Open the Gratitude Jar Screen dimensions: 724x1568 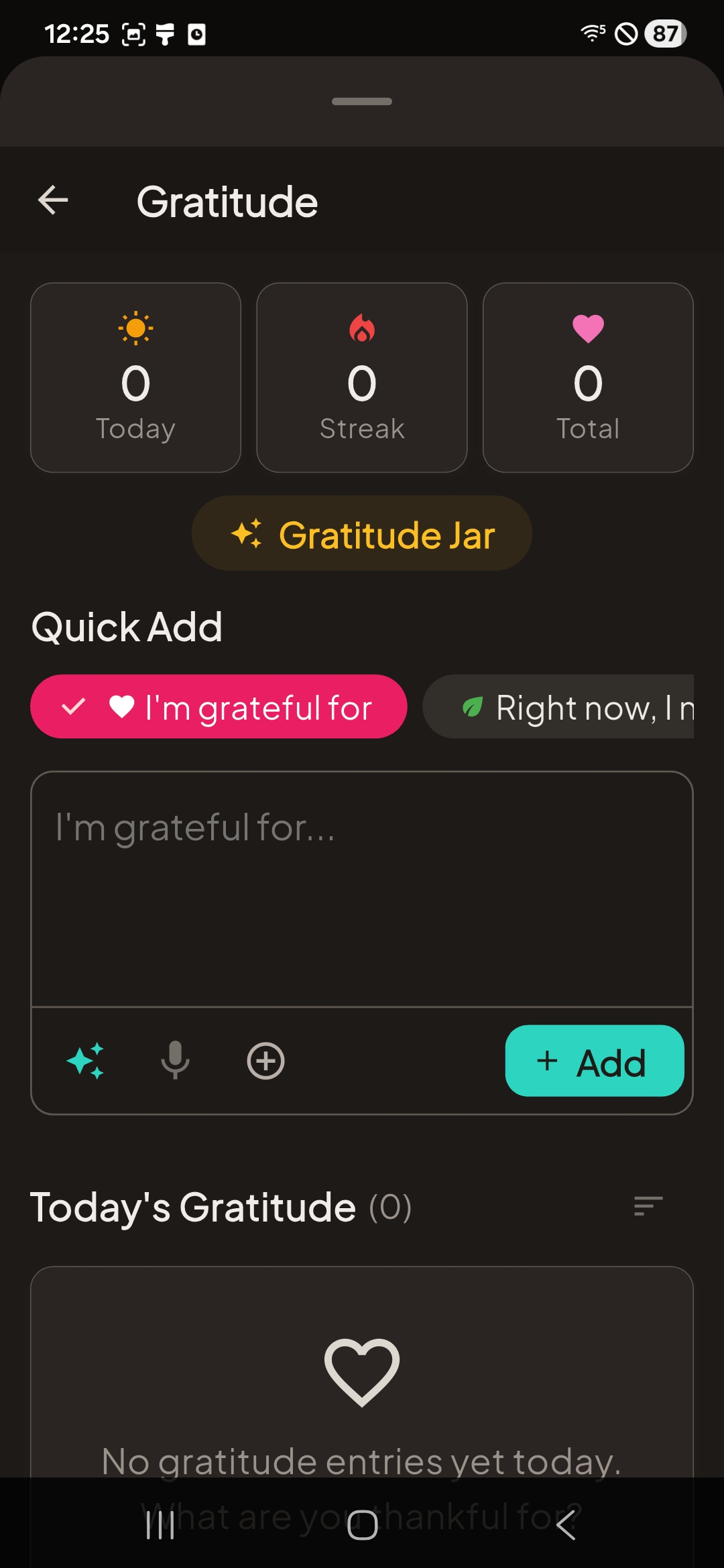point(361,533)
